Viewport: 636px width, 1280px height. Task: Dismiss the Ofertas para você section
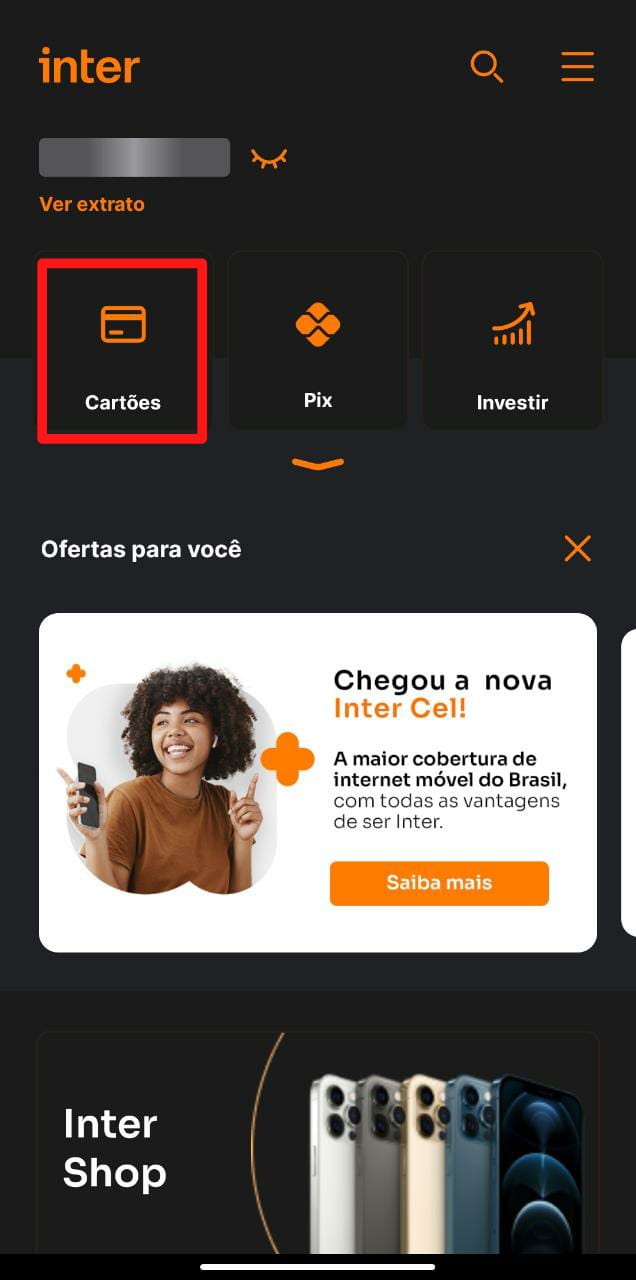577,548
